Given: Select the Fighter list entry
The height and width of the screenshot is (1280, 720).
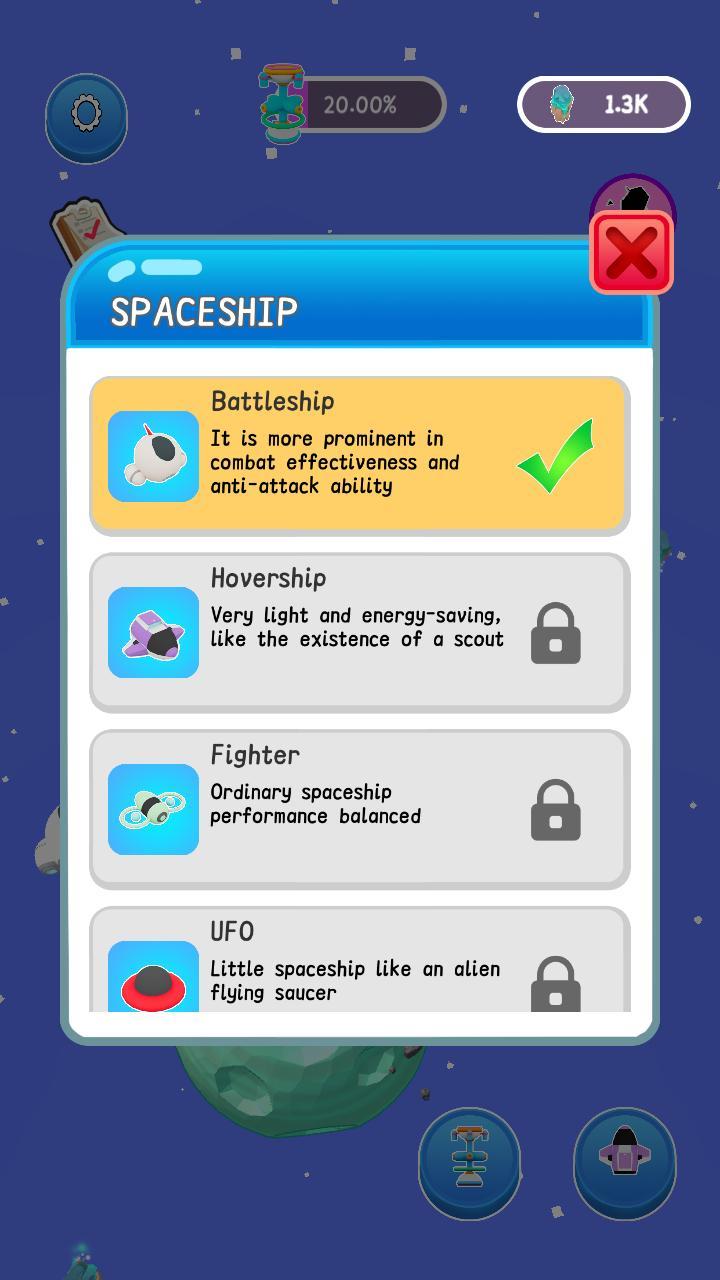Looking at the screenshot, I should 360,808.
